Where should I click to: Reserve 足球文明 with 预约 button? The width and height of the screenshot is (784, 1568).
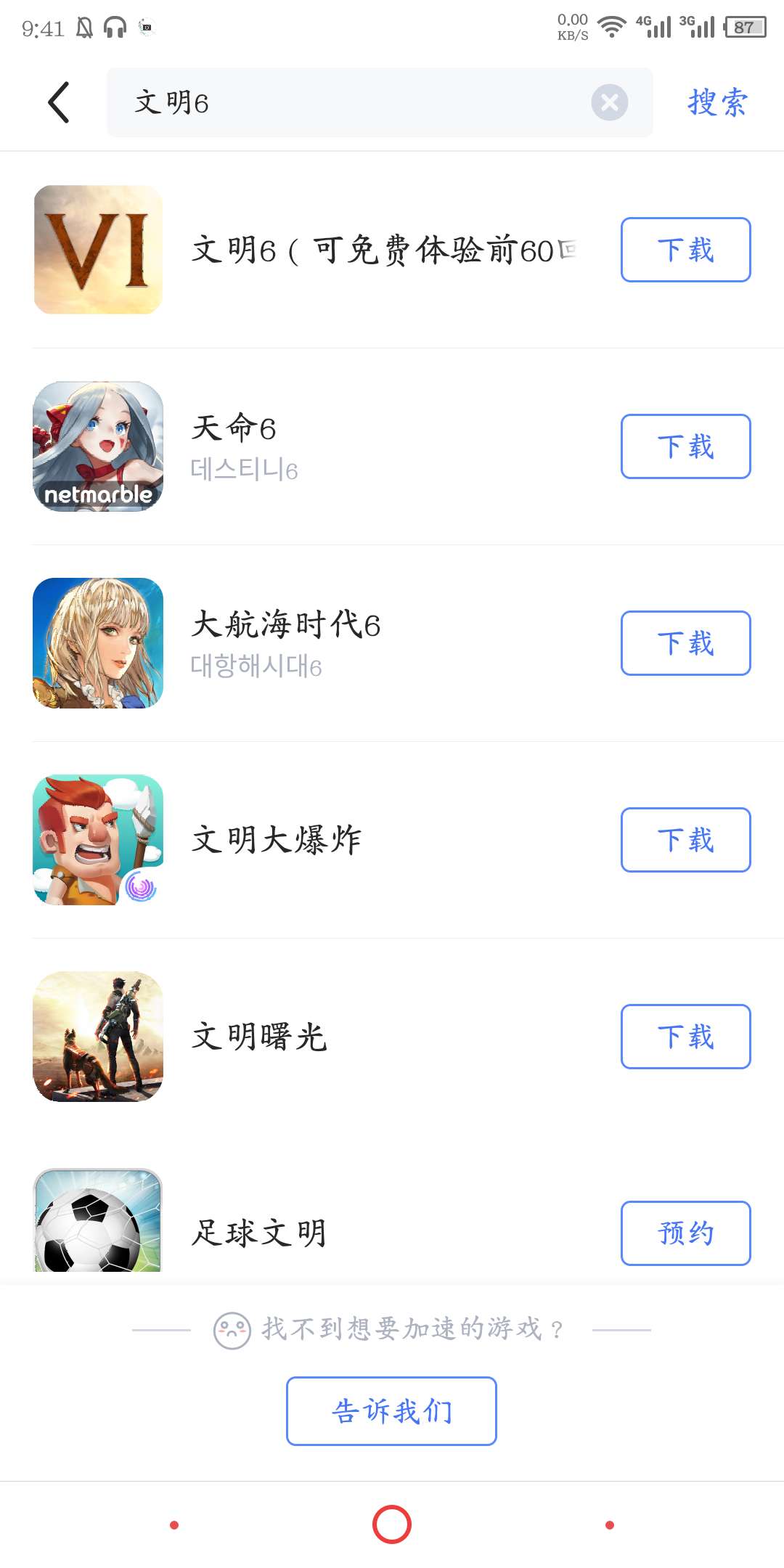[685, 1233]
